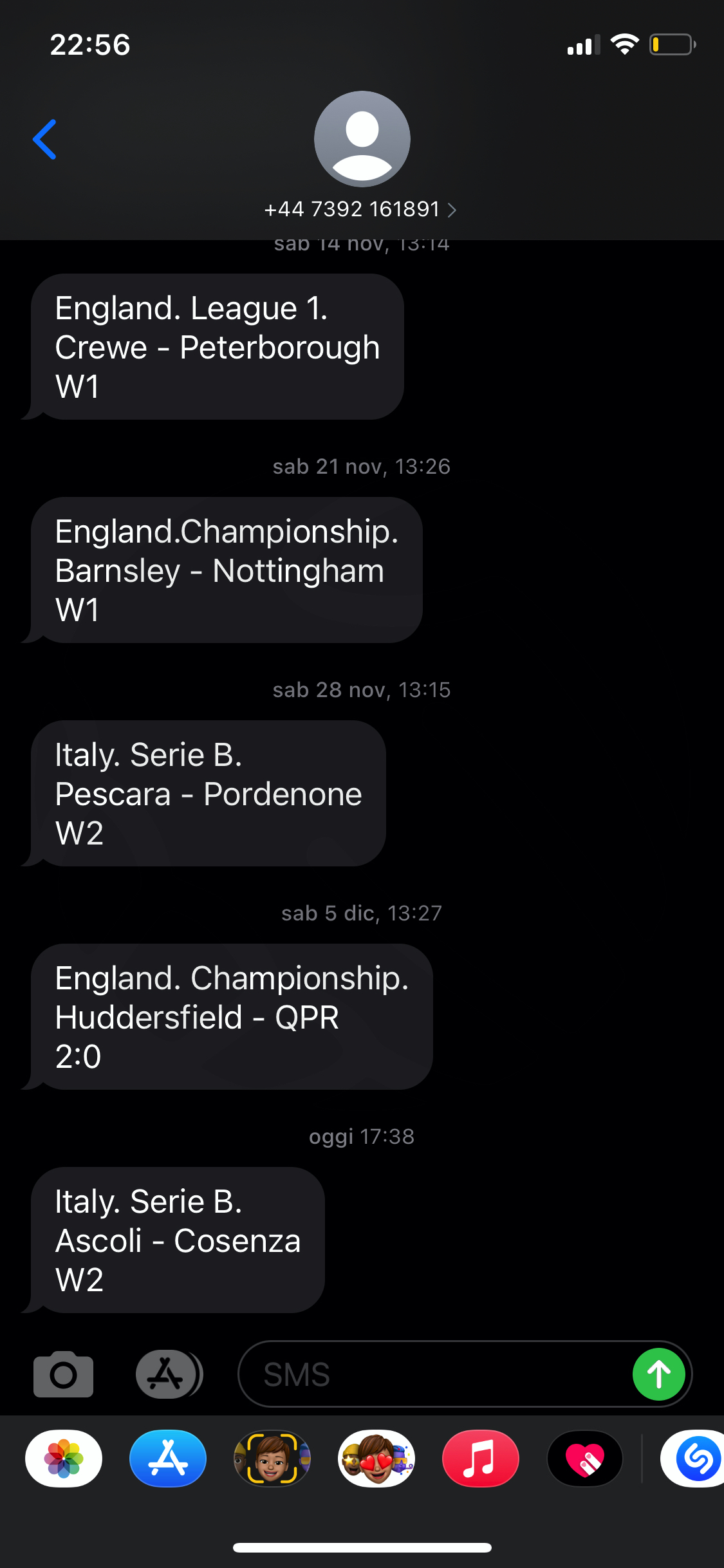Focus the SMS text input field
The height and width of the screenshot is (1568, 724).
click(x=434, y=1374)
